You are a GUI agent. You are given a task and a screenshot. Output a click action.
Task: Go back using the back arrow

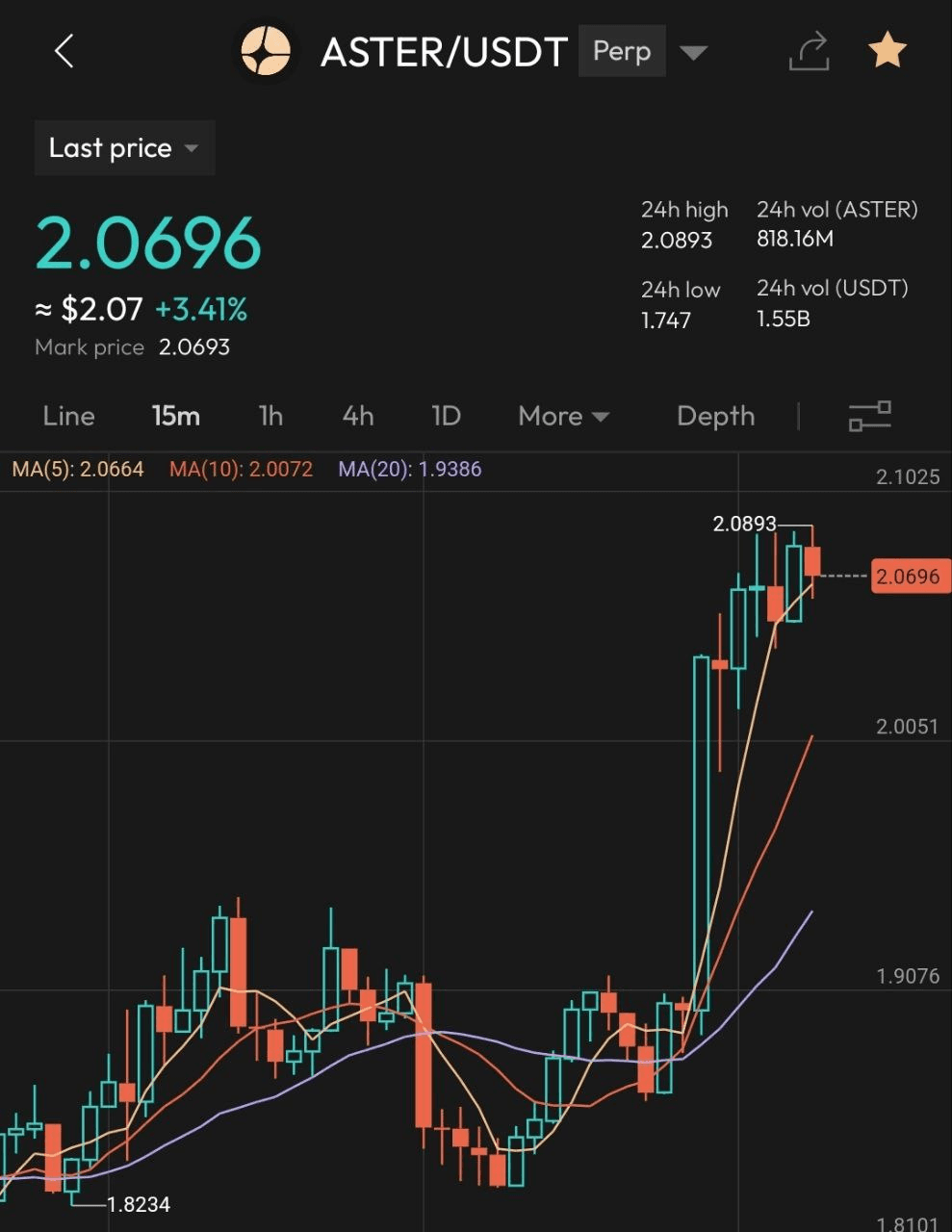pos(64,51)
